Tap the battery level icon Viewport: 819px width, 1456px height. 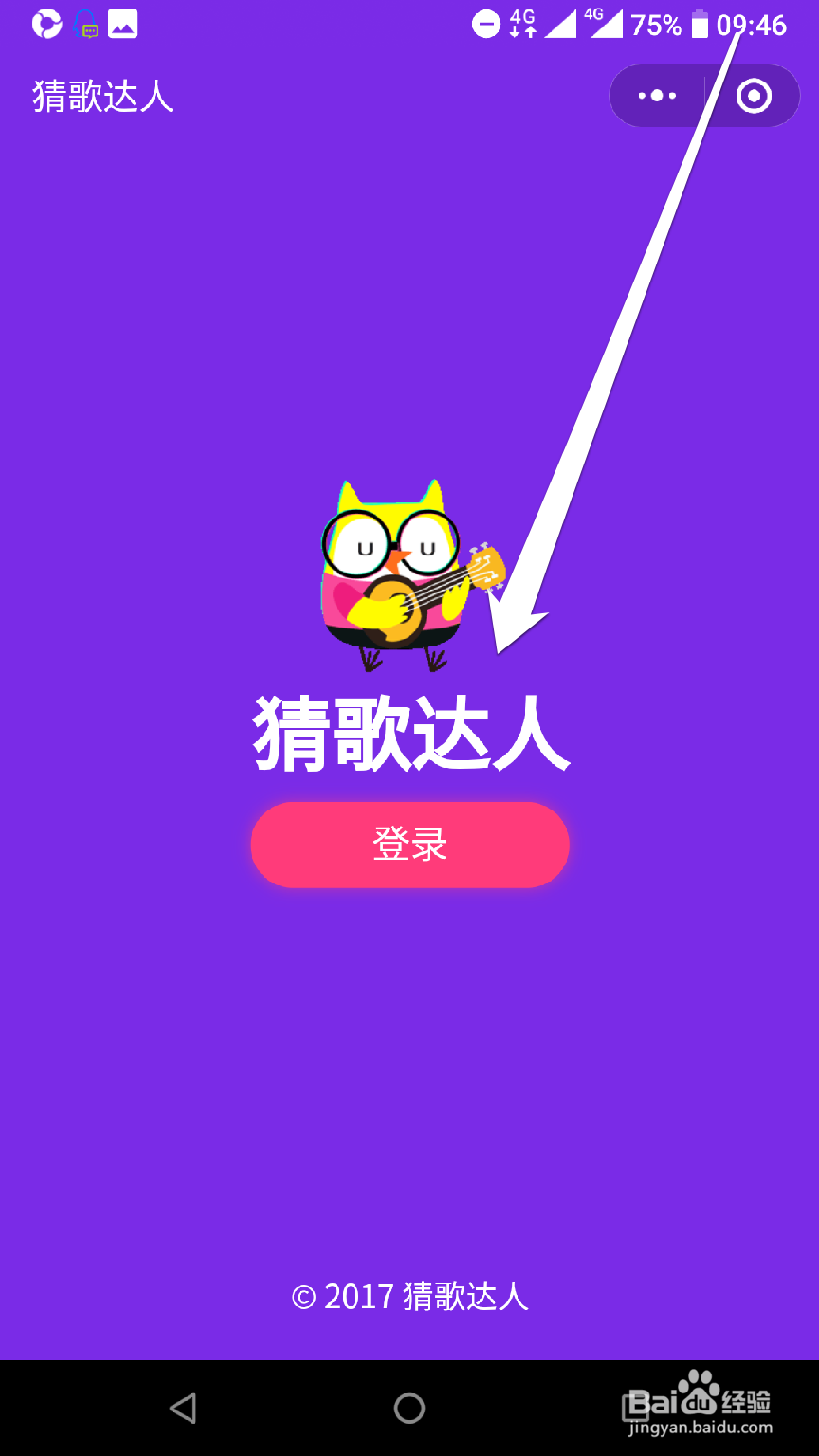pos(701,26)
